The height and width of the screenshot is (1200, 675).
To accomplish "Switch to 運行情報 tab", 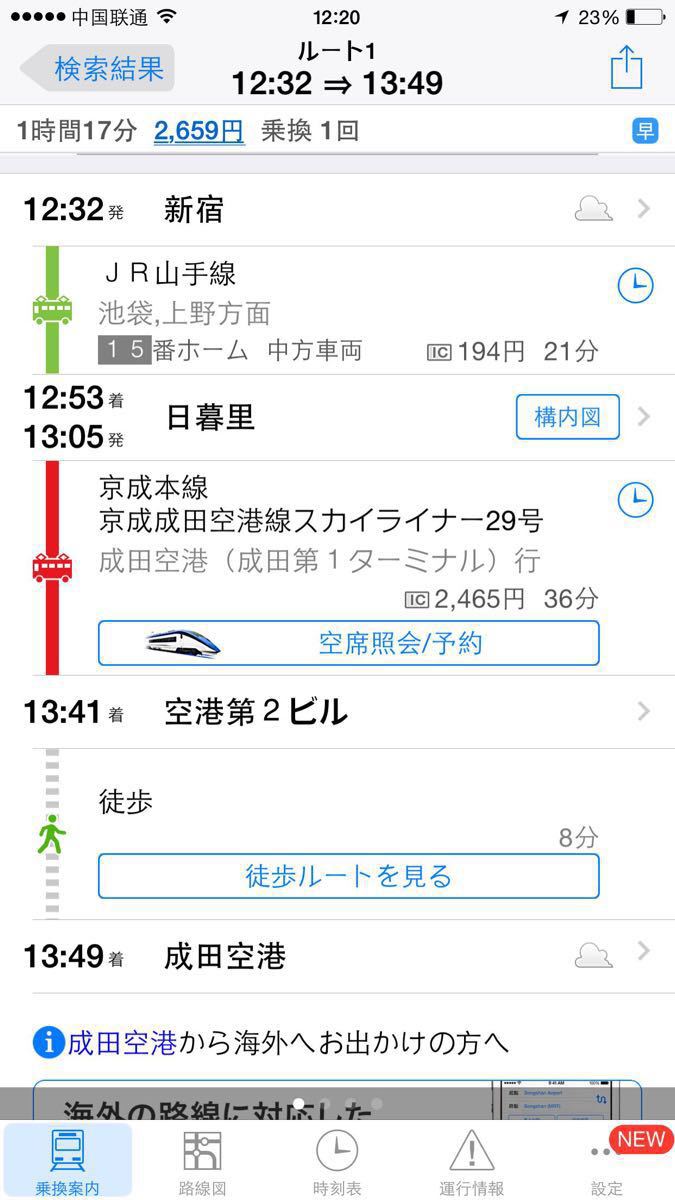I will [472, 1160].
